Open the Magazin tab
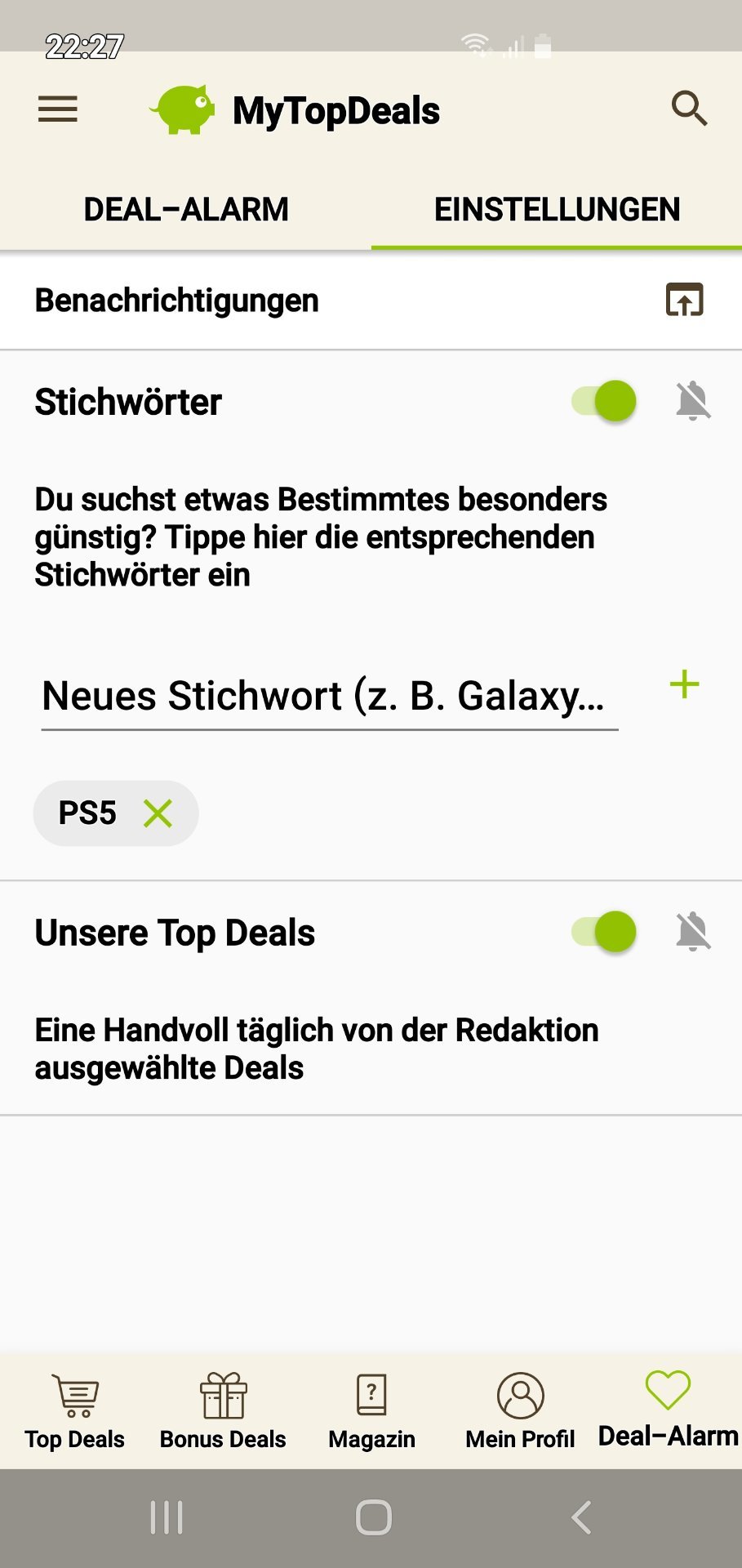Viewport: 742px width, 1568px height. [371, 1410]
